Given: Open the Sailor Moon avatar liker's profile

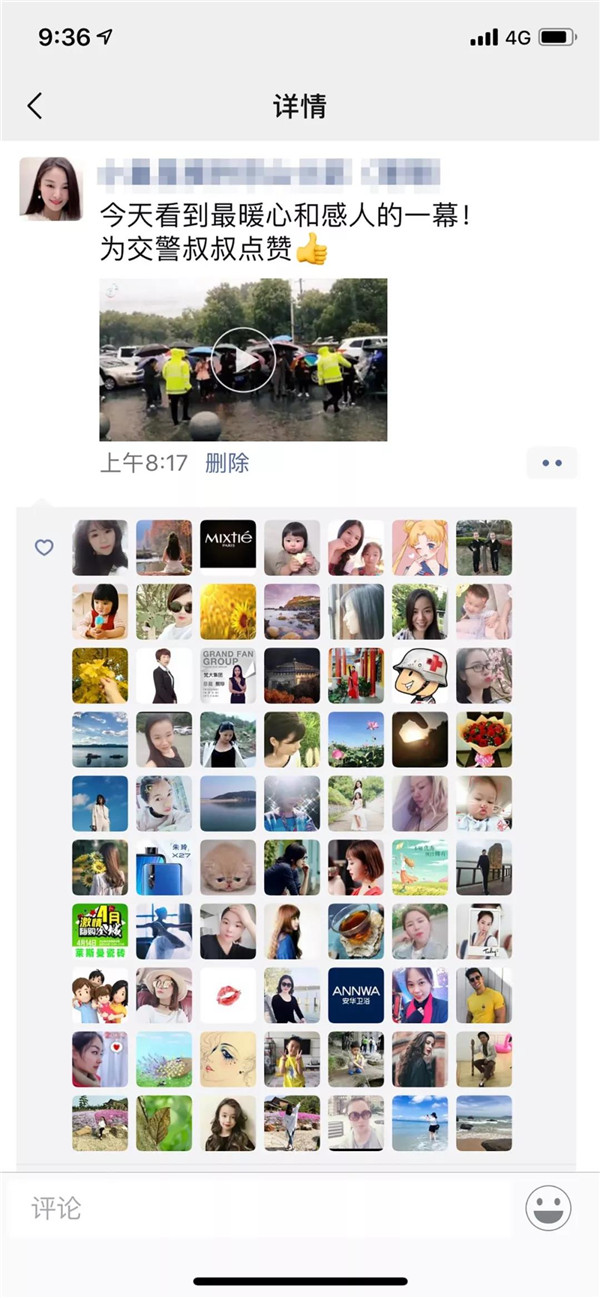Looking at the screenshot, I should tap(420, 547).
